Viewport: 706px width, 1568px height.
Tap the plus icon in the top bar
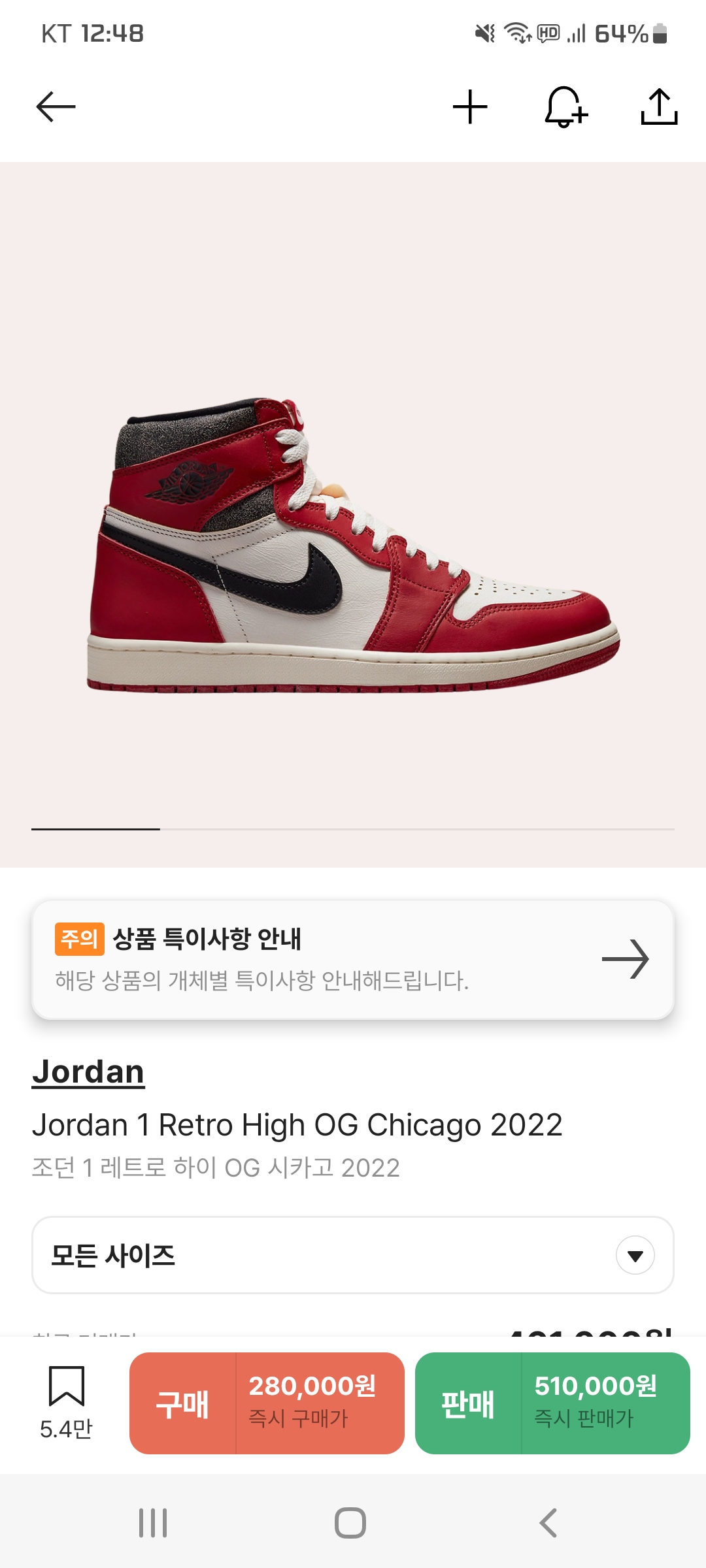(x=470, y=107)
